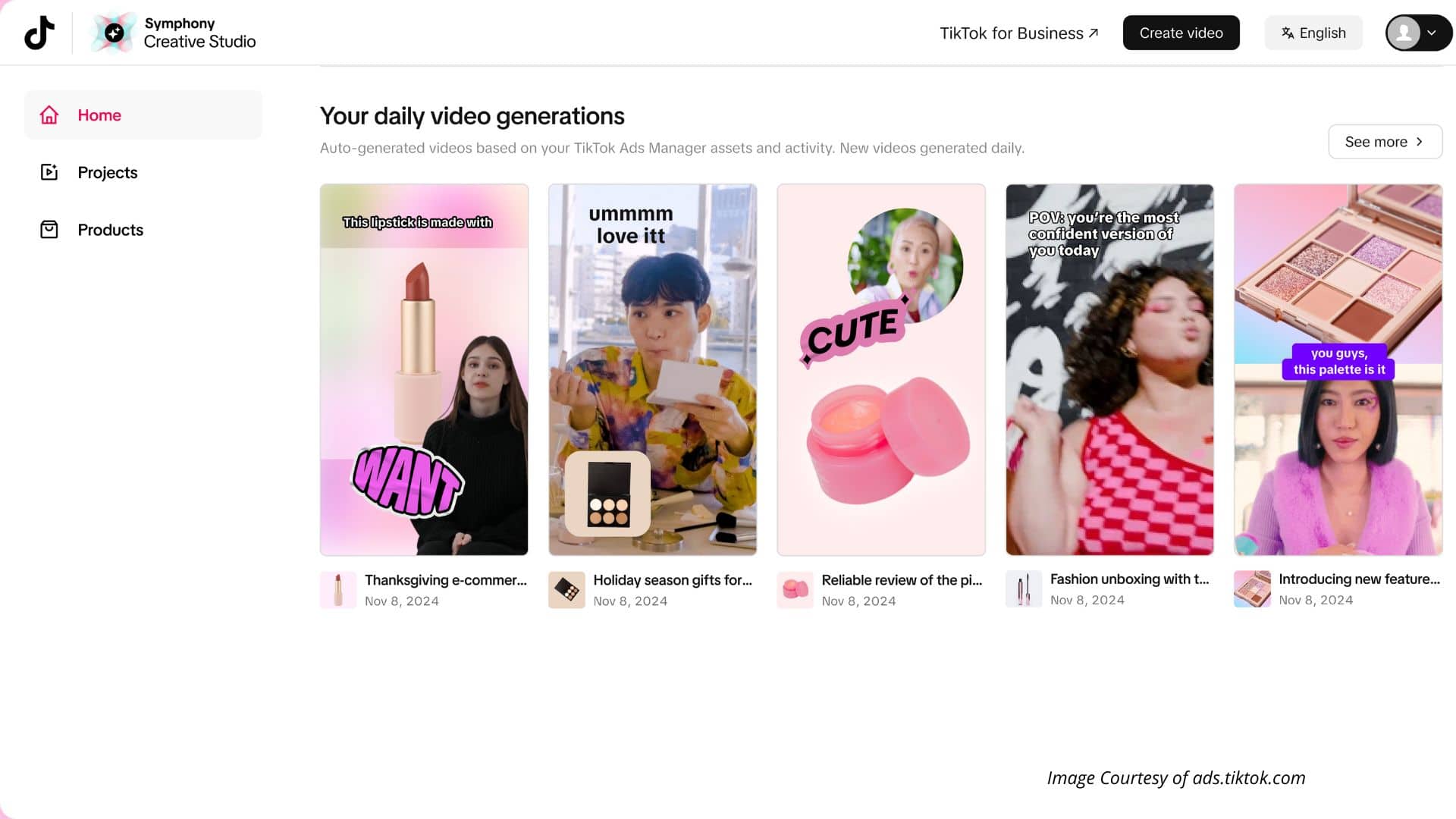
Task: Open the Home section in sidebar
Action: pos(143,115)
